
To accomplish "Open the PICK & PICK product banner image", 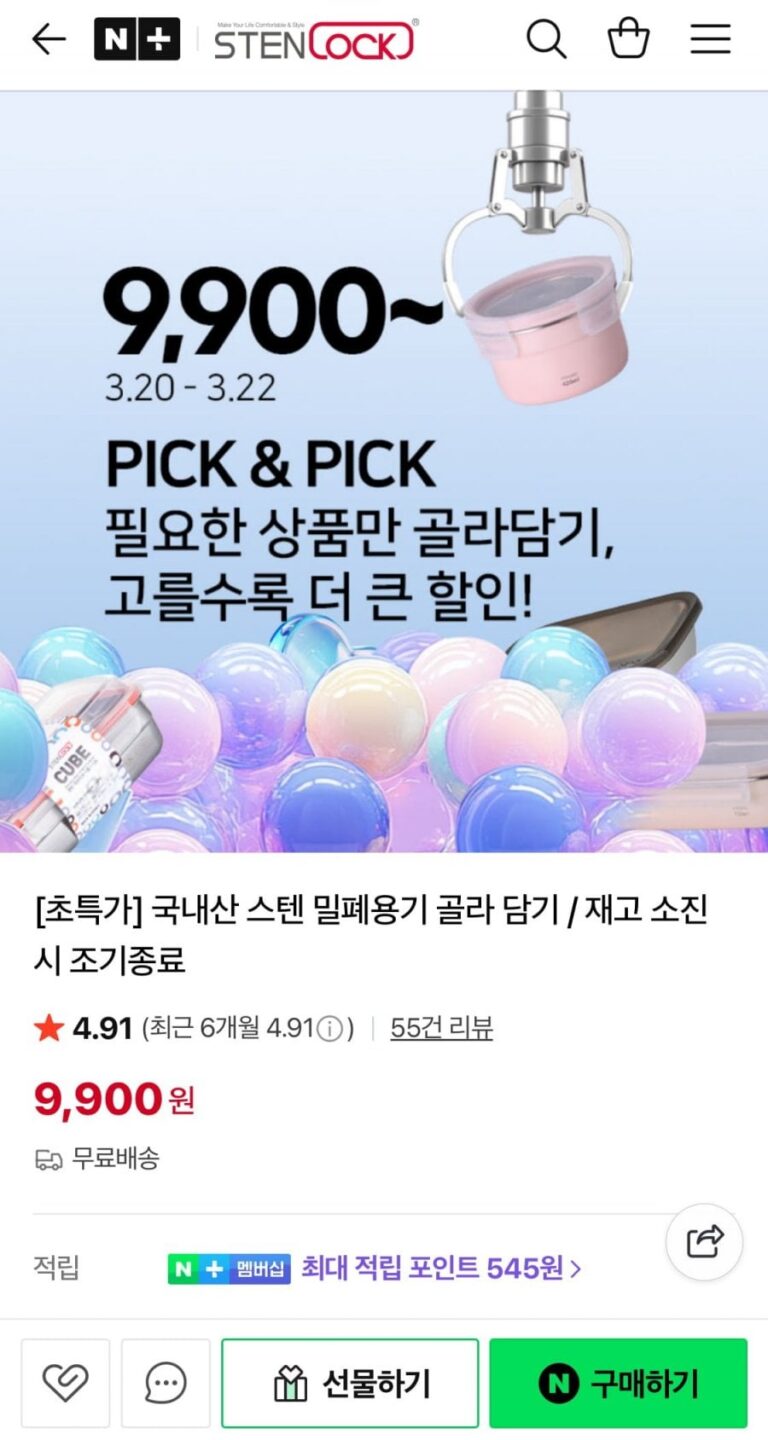I will tap(384, 470).
